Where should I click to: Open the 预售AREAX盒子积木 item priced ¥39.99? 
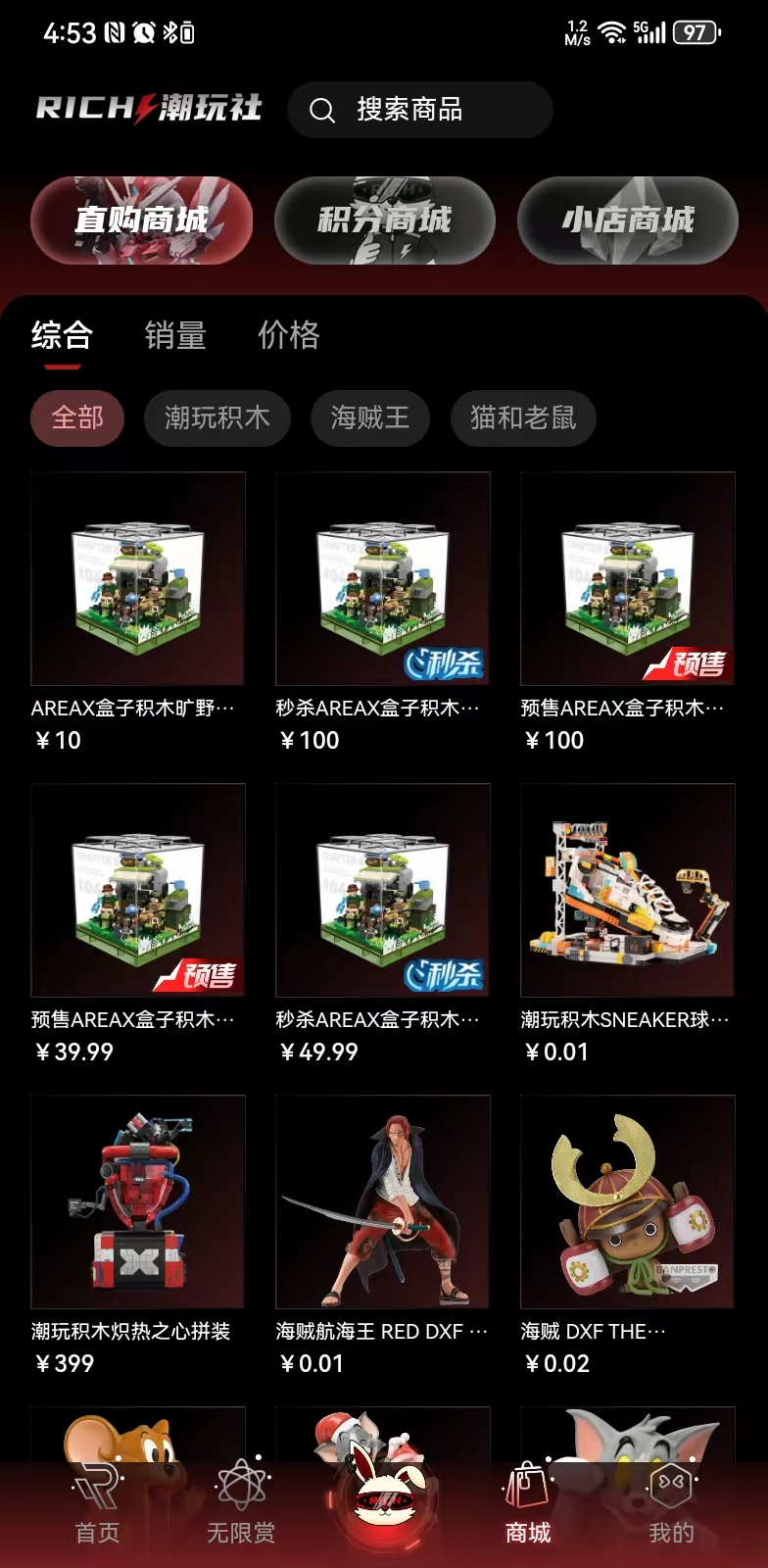[138, 890]
